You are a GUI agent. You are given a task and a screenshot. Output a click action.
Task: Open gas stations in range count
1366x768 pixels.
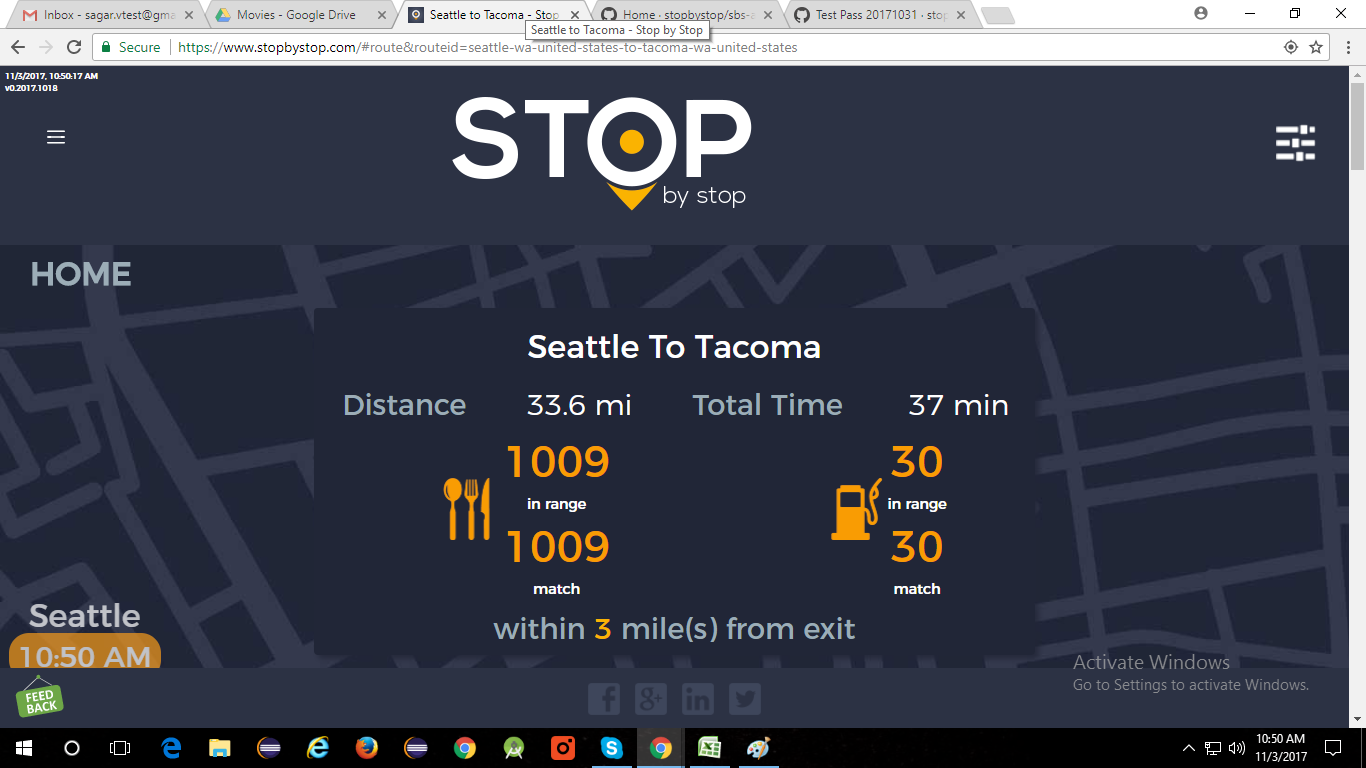click(916, 463)
